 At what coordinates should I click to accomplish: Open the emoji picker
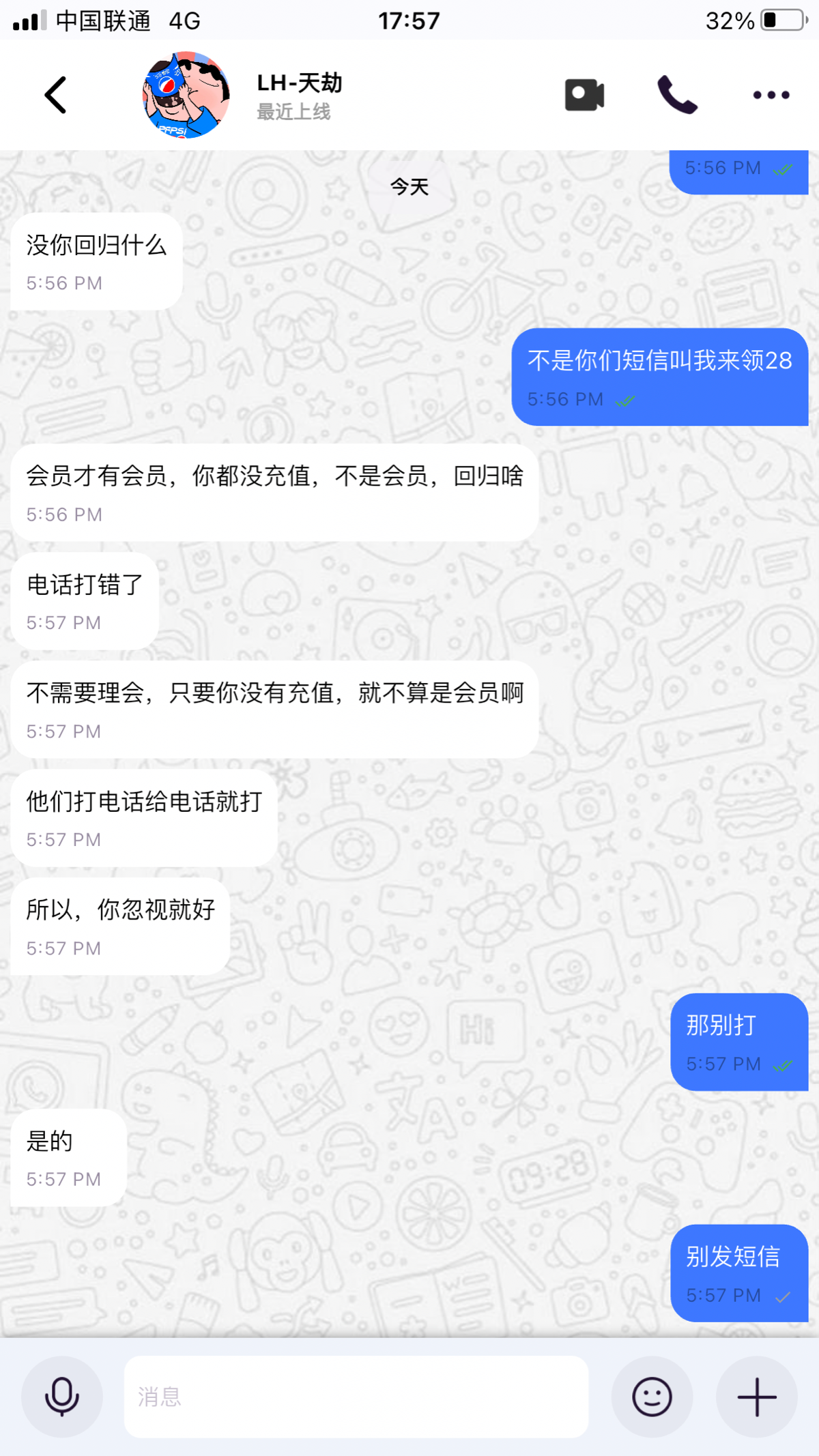click(652, 1397)
